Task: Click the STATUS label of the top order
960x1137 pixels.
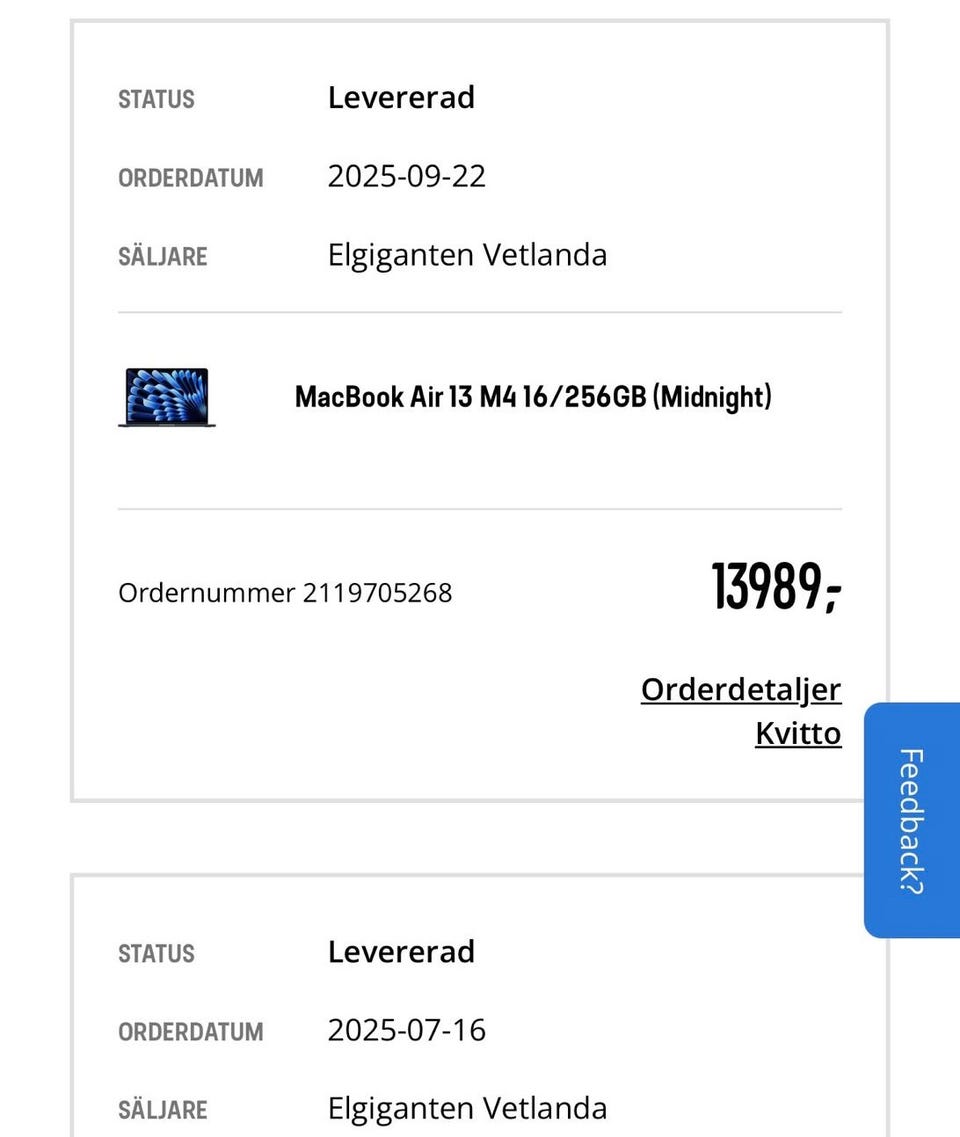Action: point(155,98)
